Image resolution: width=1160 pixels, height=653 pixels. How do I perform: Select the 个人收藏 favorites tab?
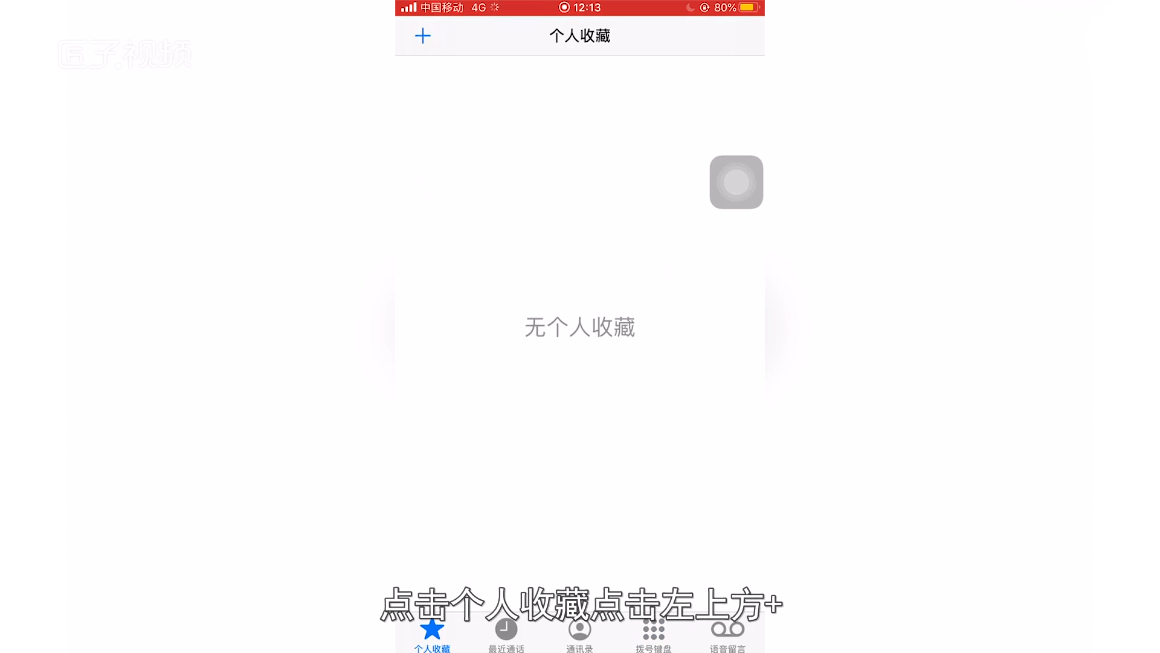tap(432, 634)
